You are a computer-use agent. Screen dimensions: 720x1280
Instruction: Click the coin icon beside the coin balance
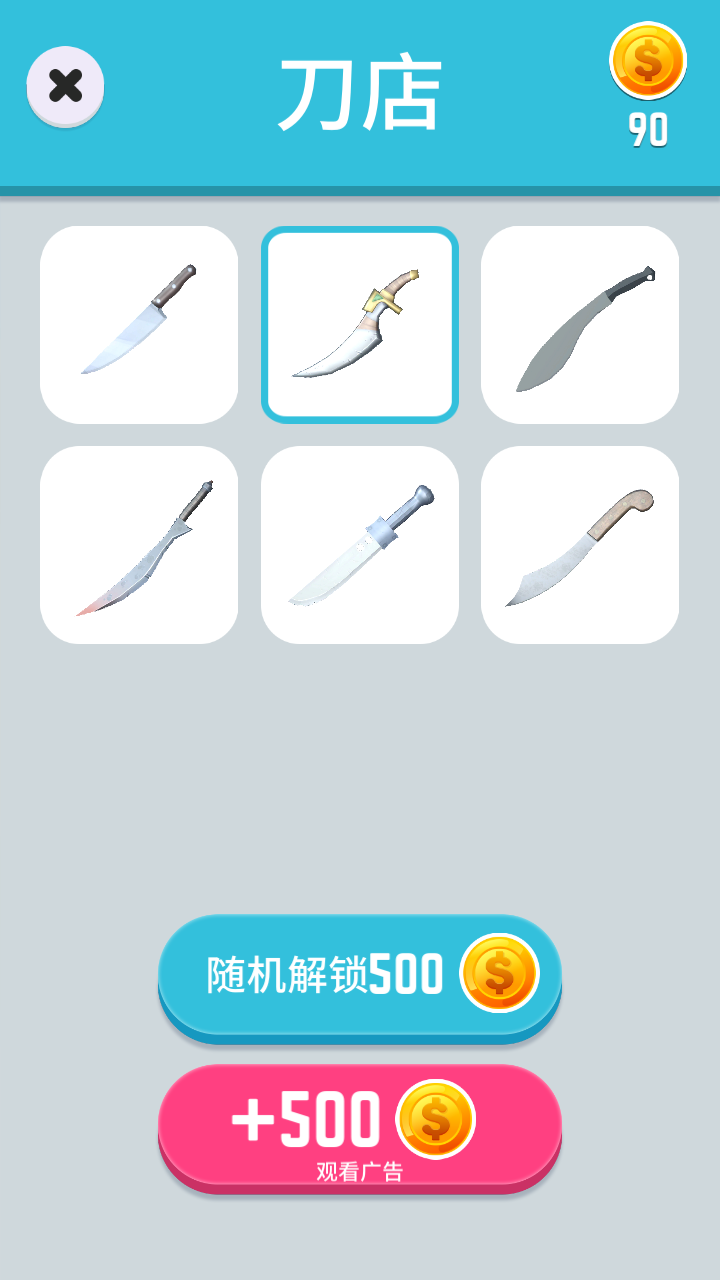649,64
